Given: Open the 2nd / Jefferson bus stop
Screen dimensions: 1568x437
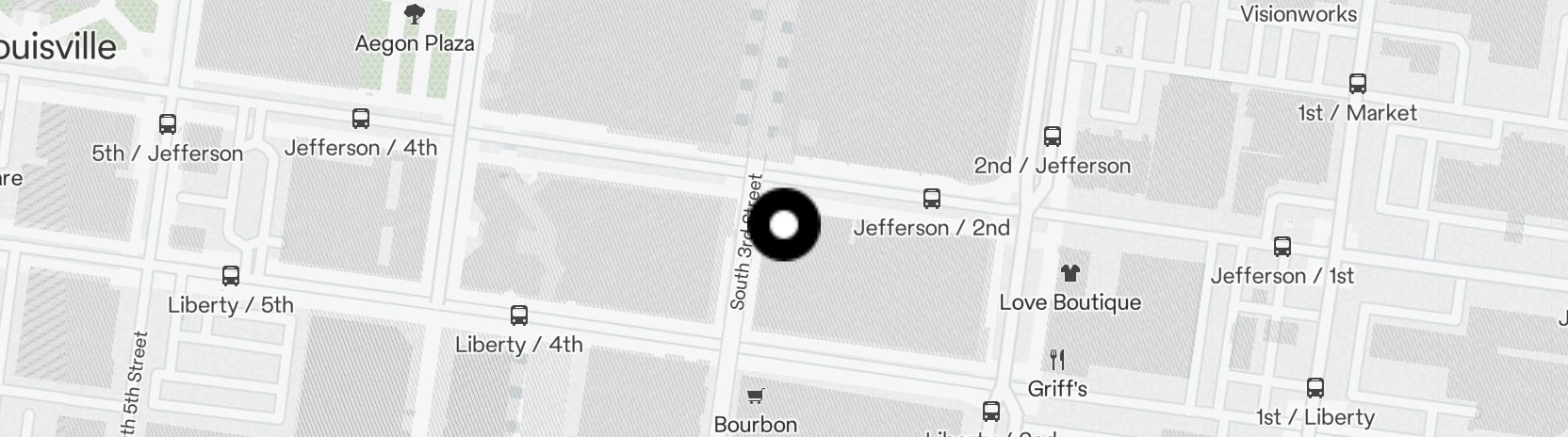Looking at the screenshot, I should pos(1053,138).
